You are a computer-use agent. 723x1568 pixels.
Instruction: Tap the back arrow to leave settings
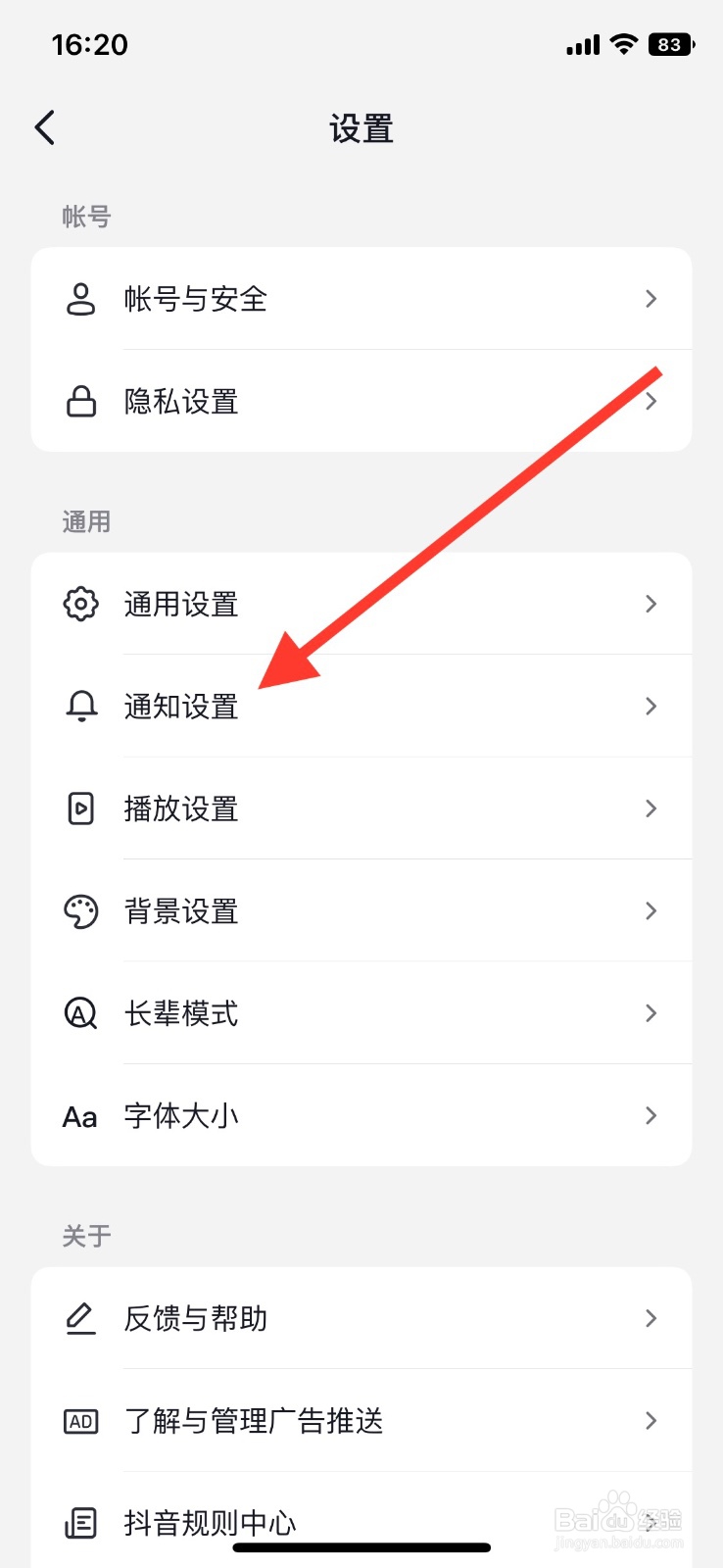coord(44,127)
